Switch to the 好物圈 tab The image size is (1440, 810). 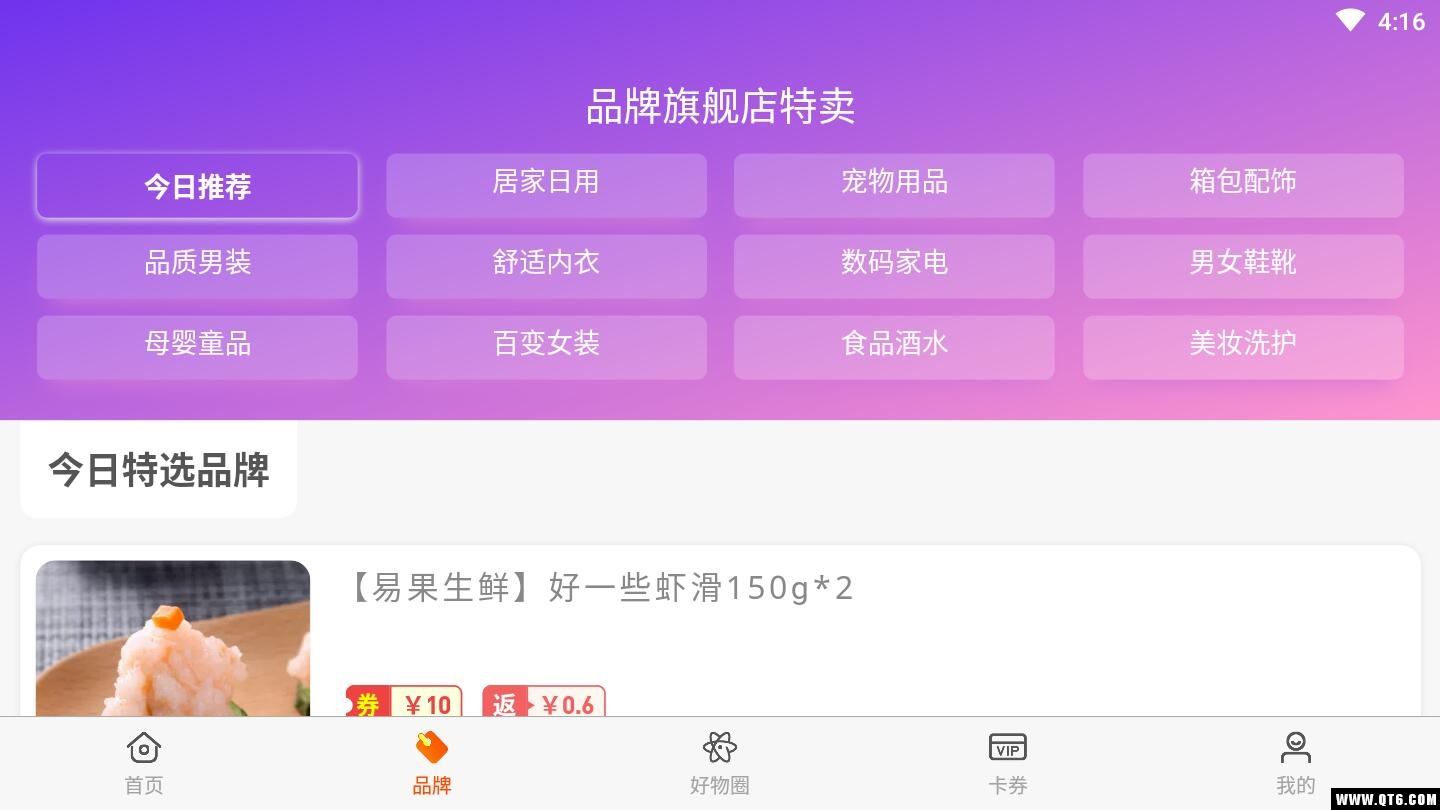click(720, 763)
